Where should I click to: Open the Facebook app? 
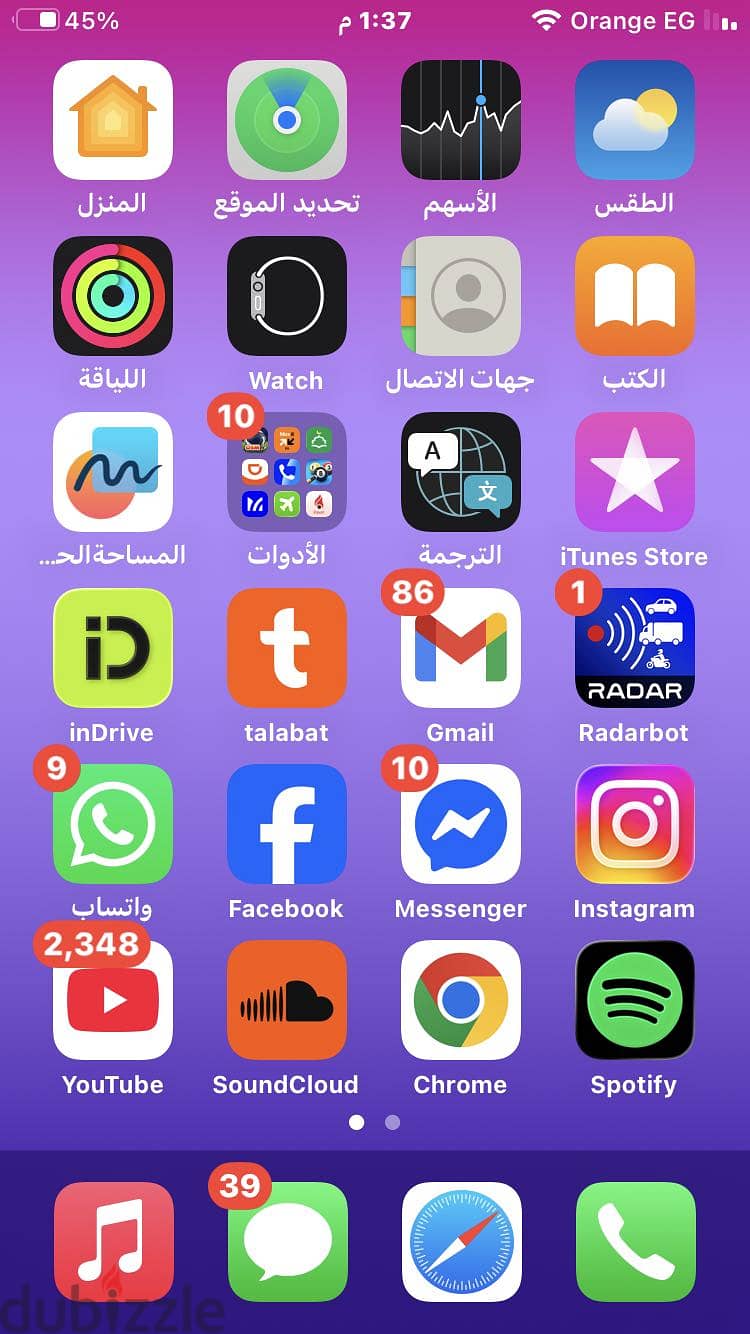287,824
